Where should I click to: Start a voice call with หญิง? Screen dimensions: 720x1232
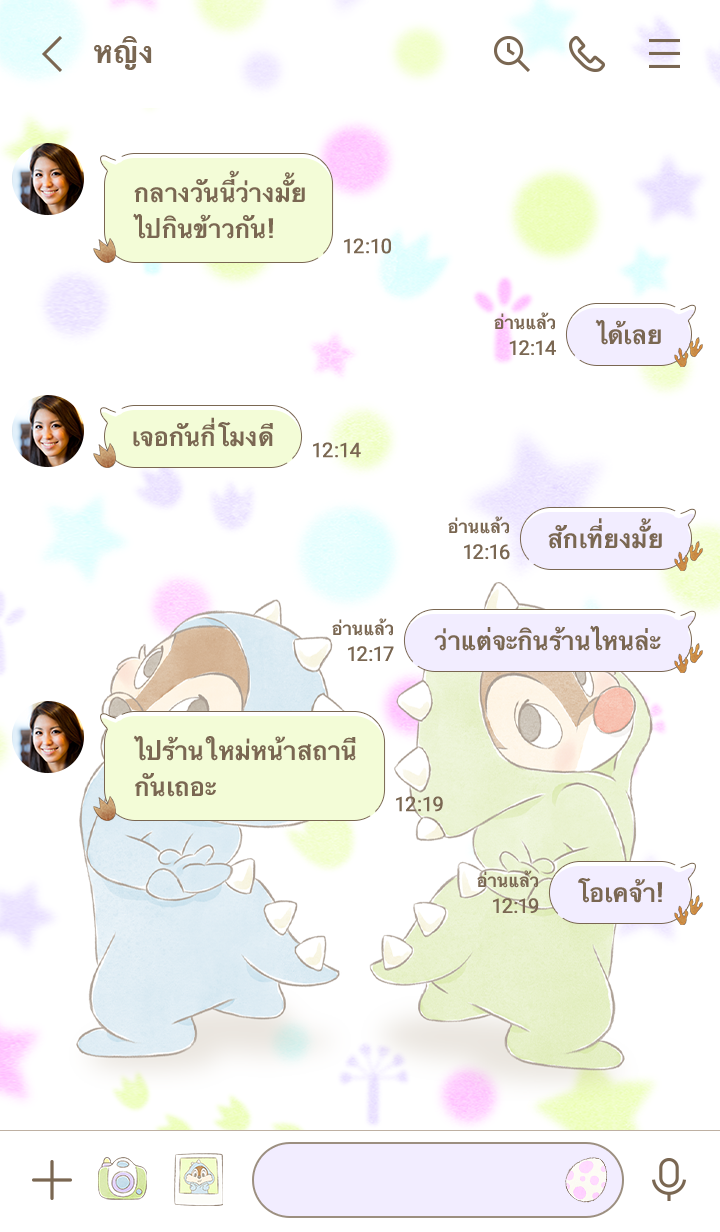tap(587, 54)
